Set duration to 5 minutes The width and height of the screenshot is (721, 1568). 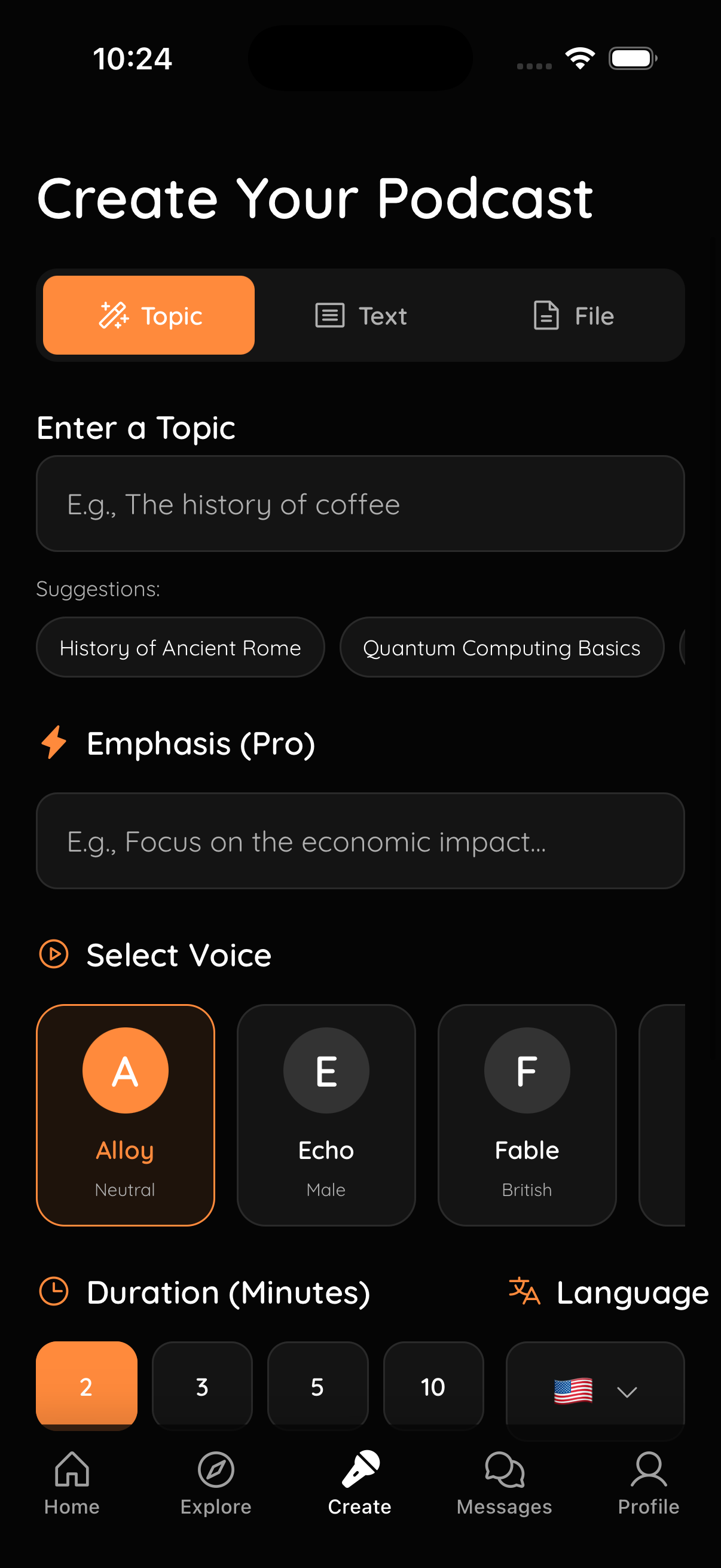tap(317, 1386)
